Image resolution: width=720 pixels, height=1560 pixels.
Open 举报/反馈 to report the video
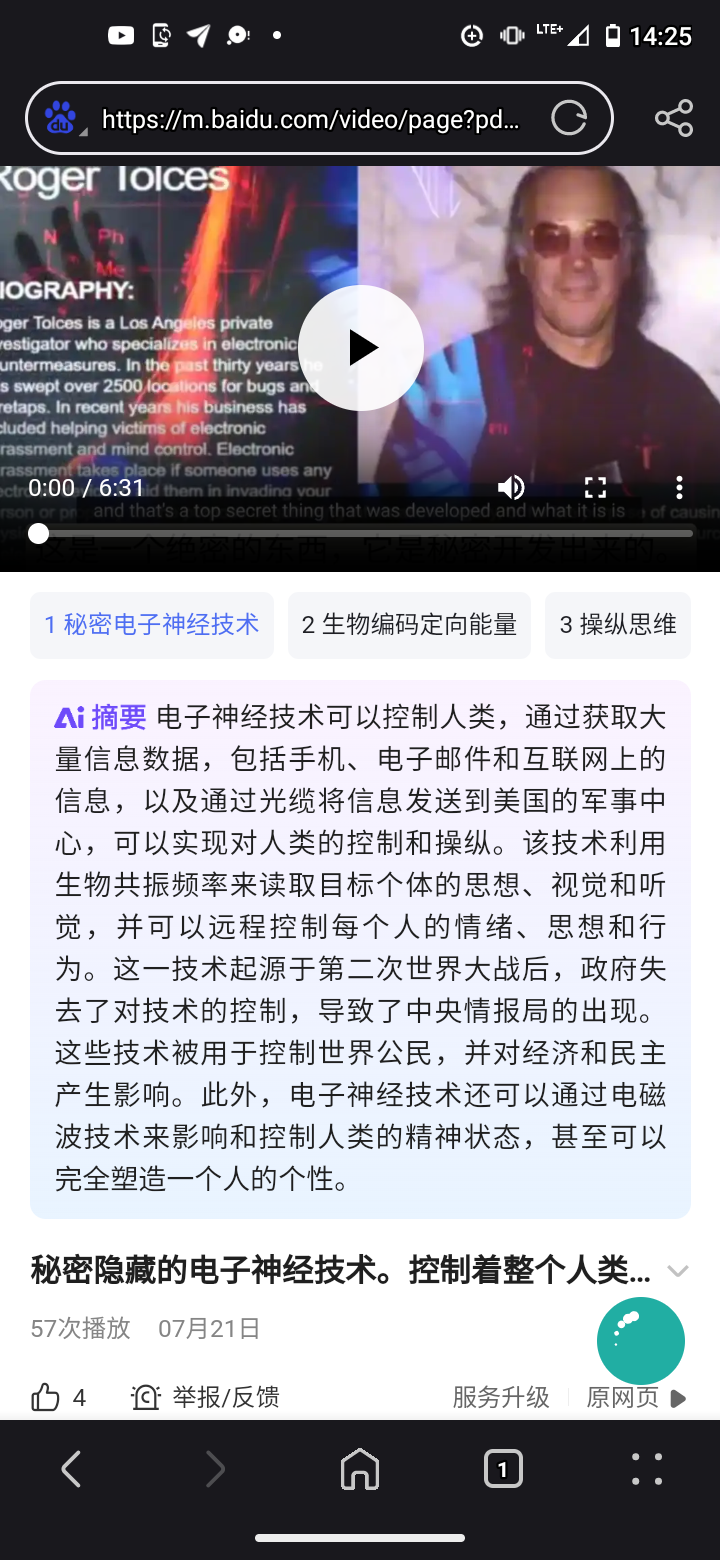[x=206, y=1397]
